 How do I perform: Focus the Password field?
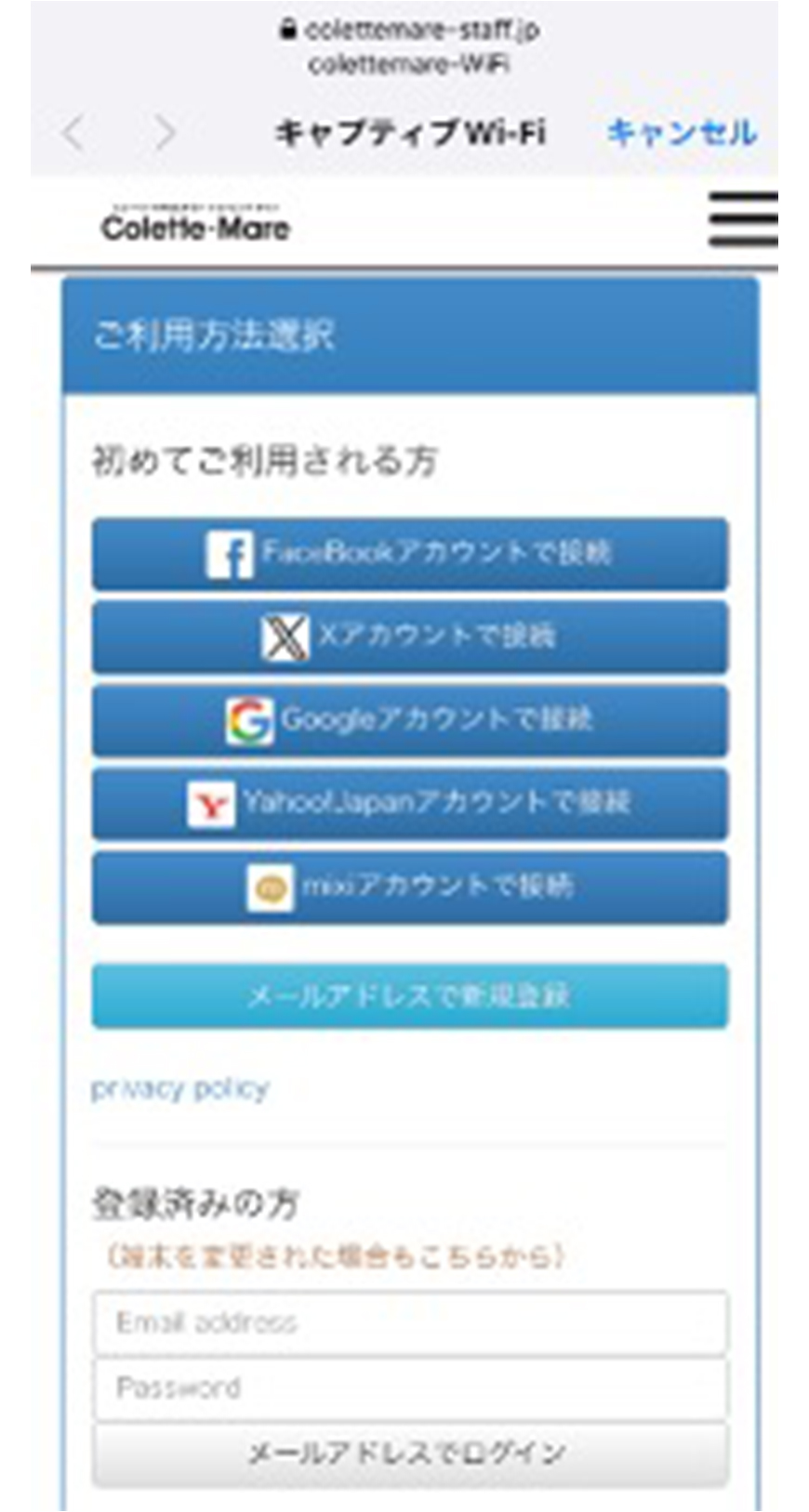point(409,1388)
